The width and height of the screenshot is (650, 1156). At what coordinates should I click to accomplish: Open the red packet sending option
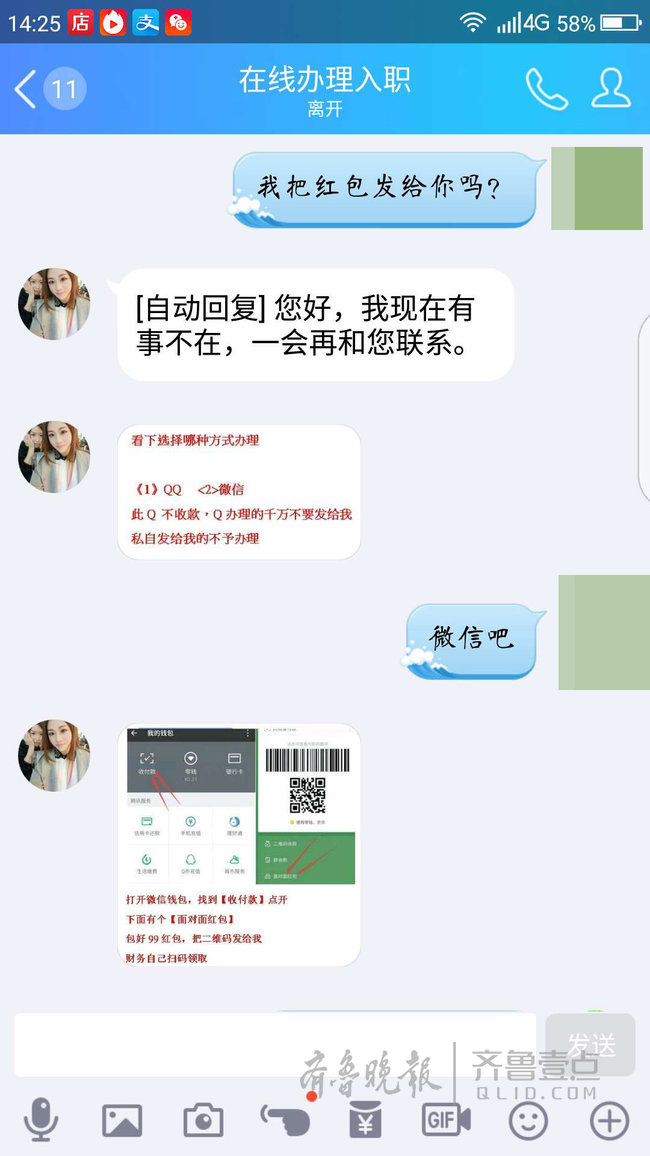[365, 1121]
